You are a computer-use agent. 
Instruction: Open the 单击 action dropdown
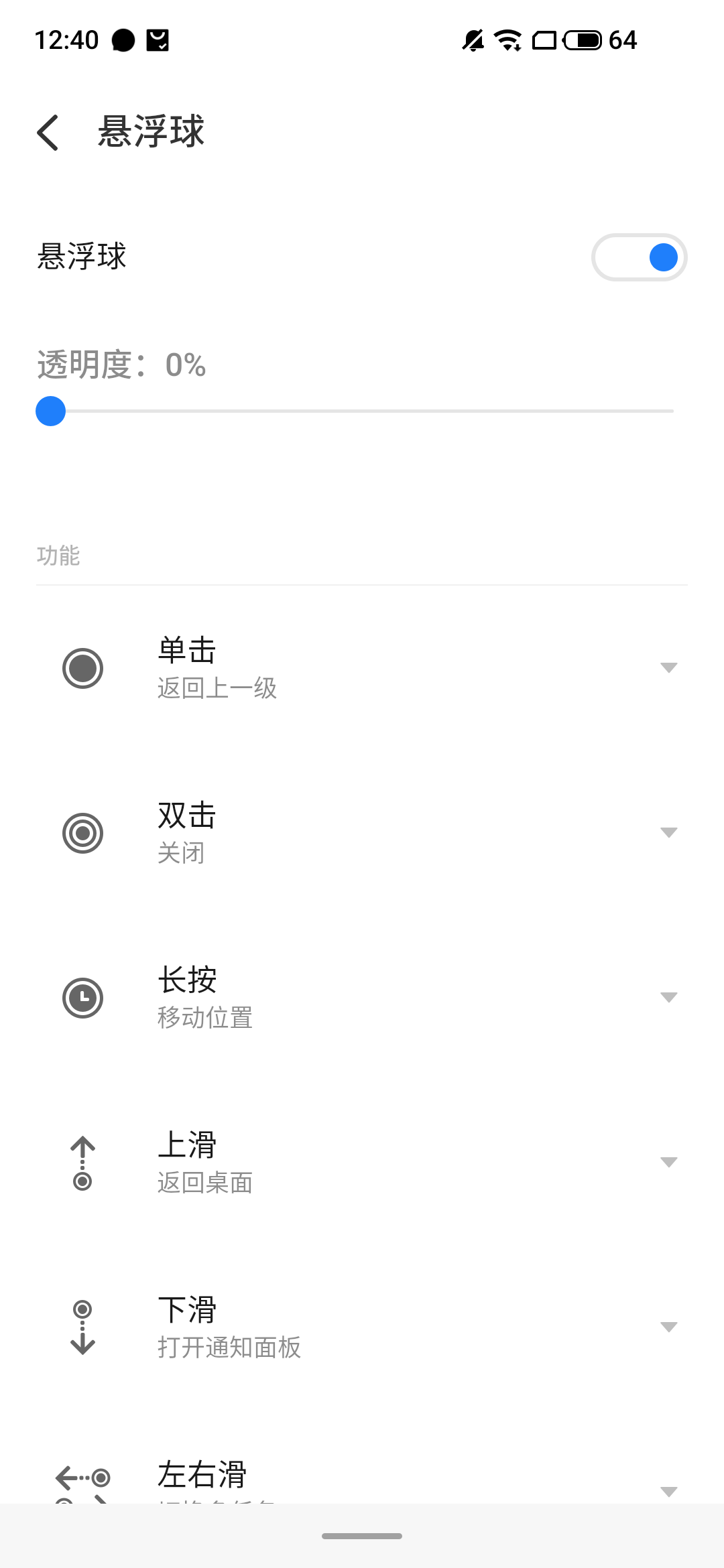pos(668,667)
